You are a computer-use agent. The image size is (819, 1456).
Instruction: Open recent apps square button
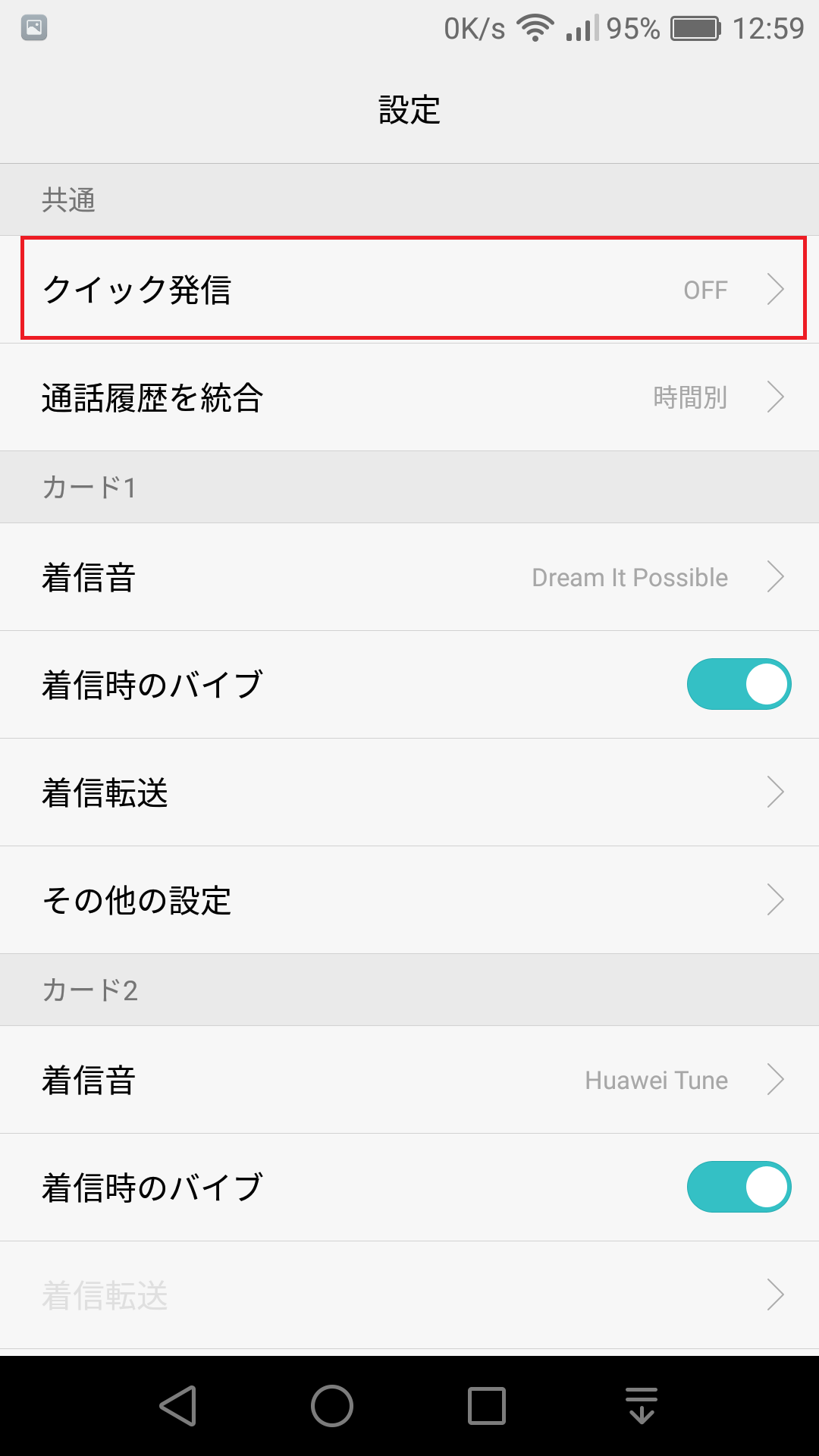coord(487,1406)
